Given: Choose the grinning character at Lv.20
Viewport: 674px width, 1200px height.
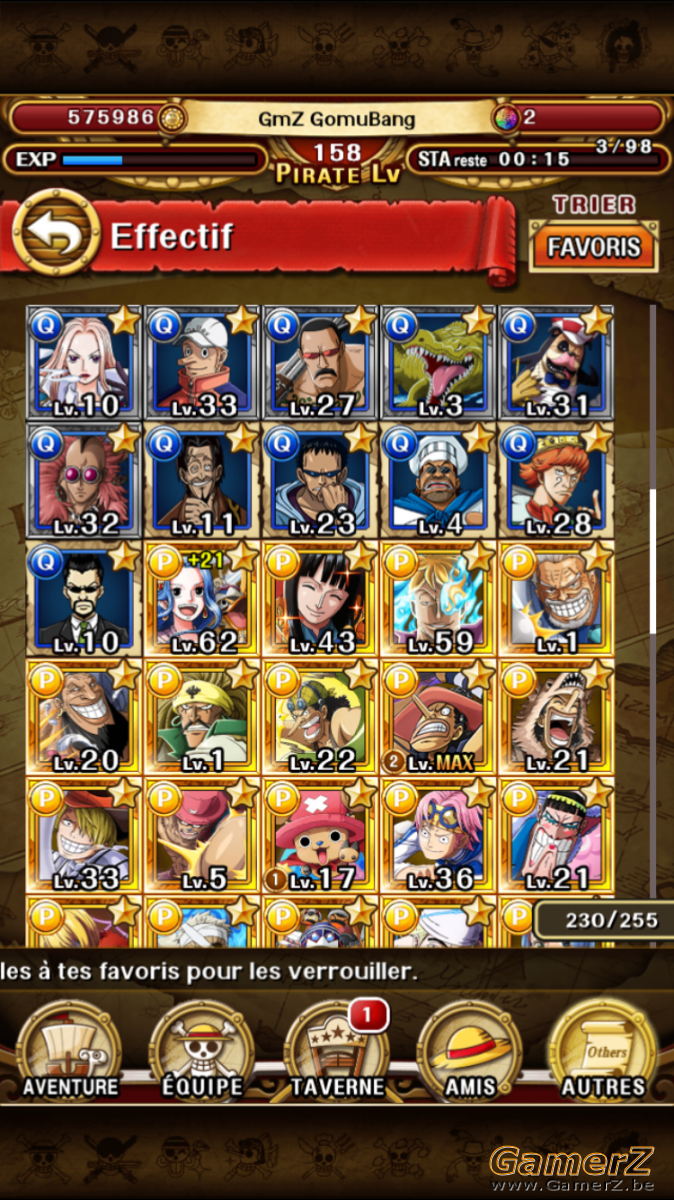Looking at the screenshot, I should coord(84,718).
